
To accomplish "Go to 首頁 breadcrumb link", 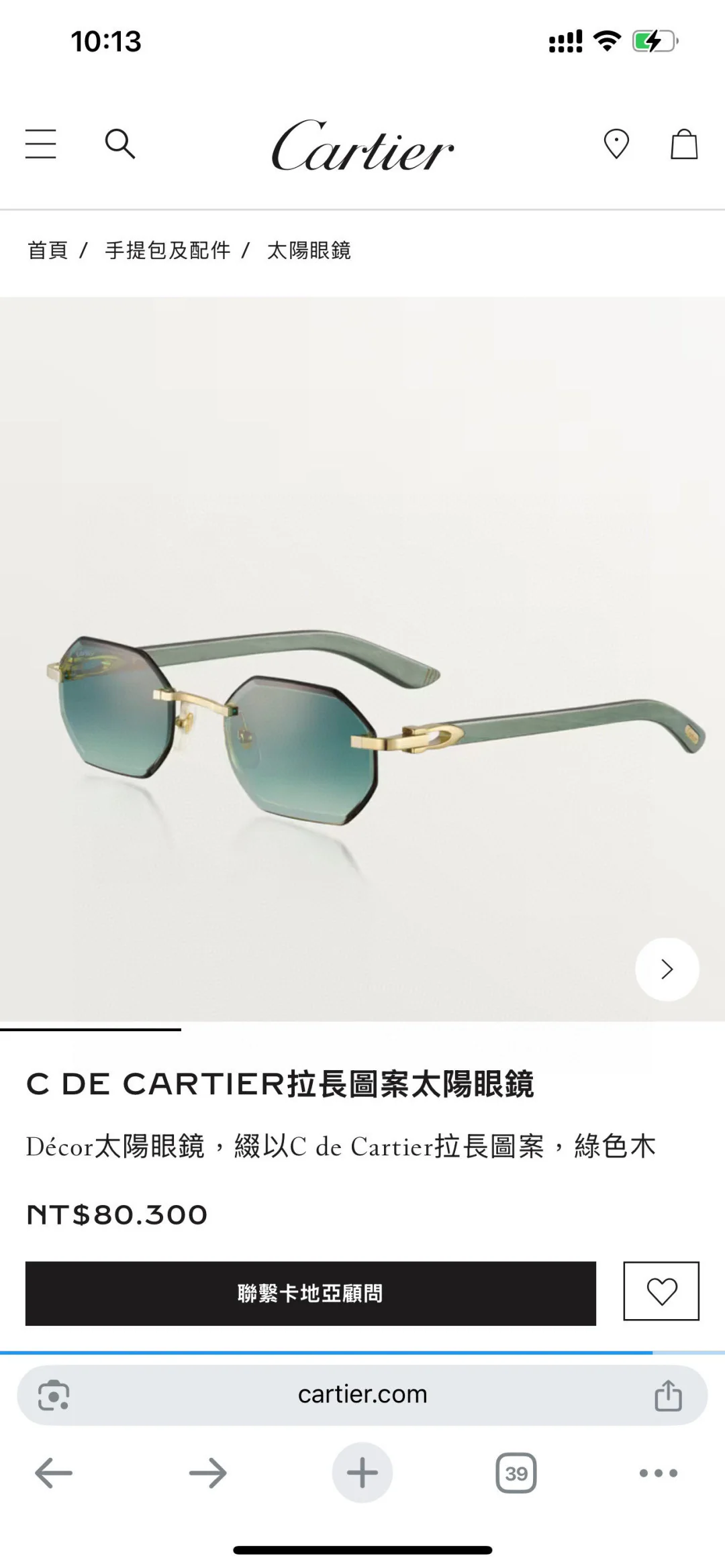I will [48, 250].
